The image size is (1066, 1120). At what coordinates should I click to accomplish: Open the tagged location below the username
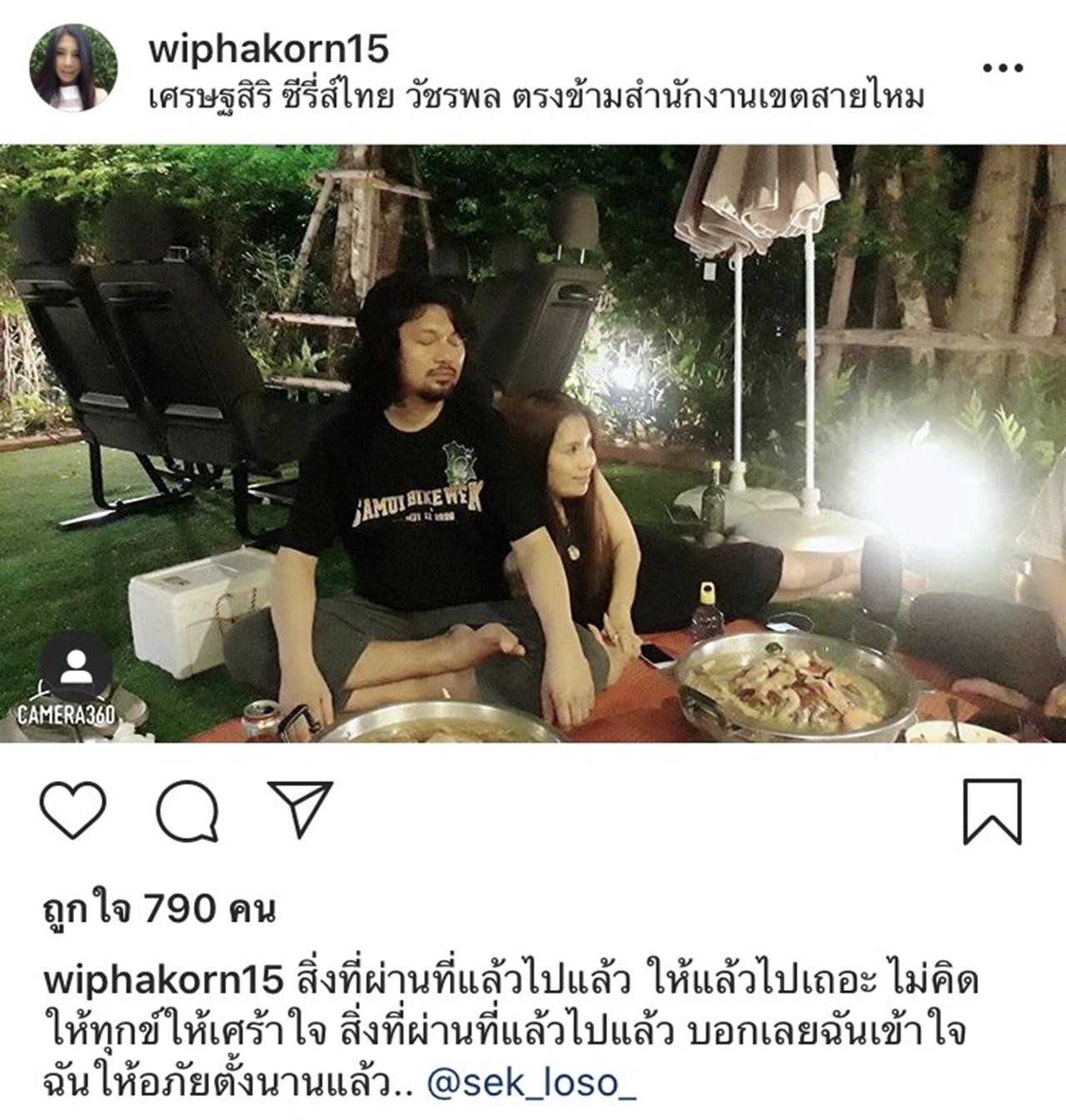[536, 98]
